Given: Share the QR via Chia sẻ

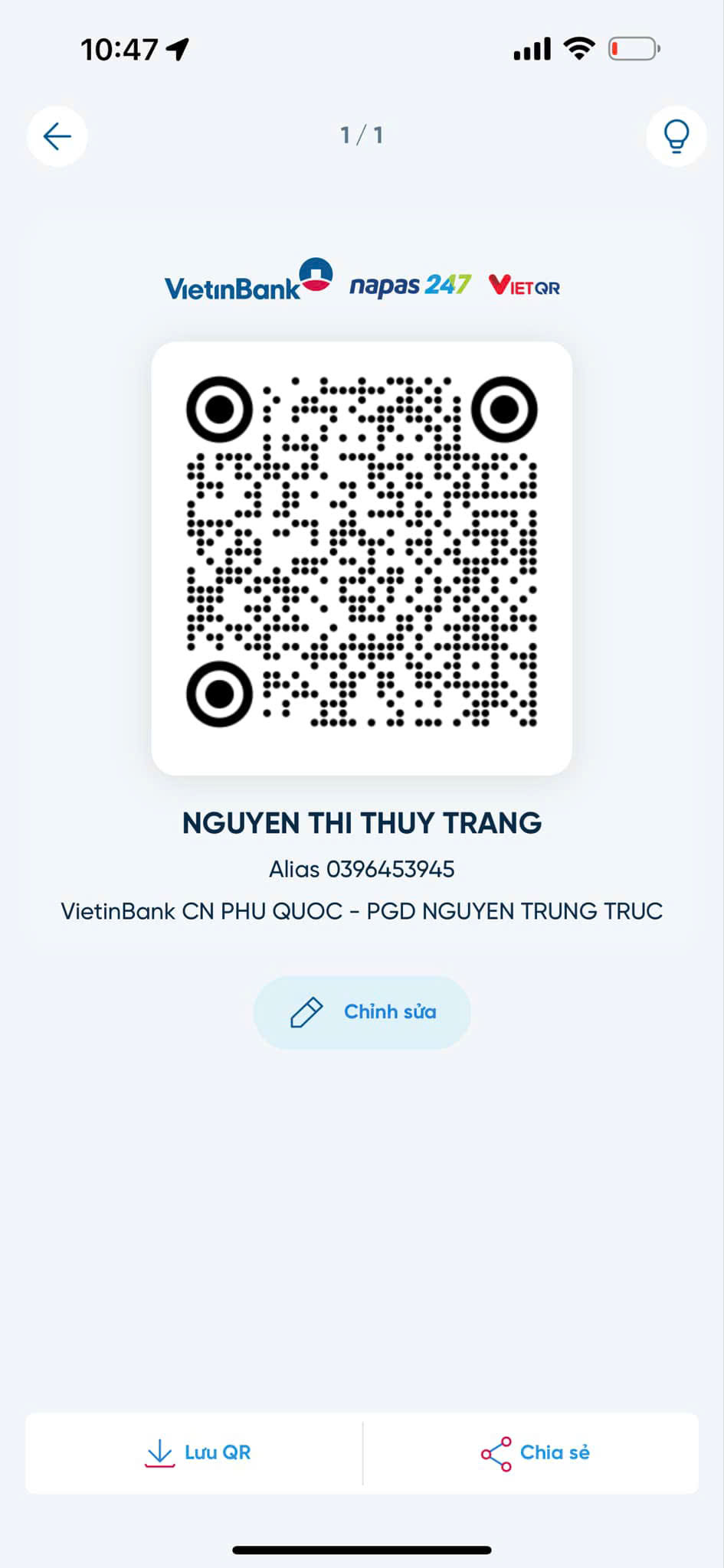Looking at the screenshot, I should pyautogui.click(x=531, y=1453).
